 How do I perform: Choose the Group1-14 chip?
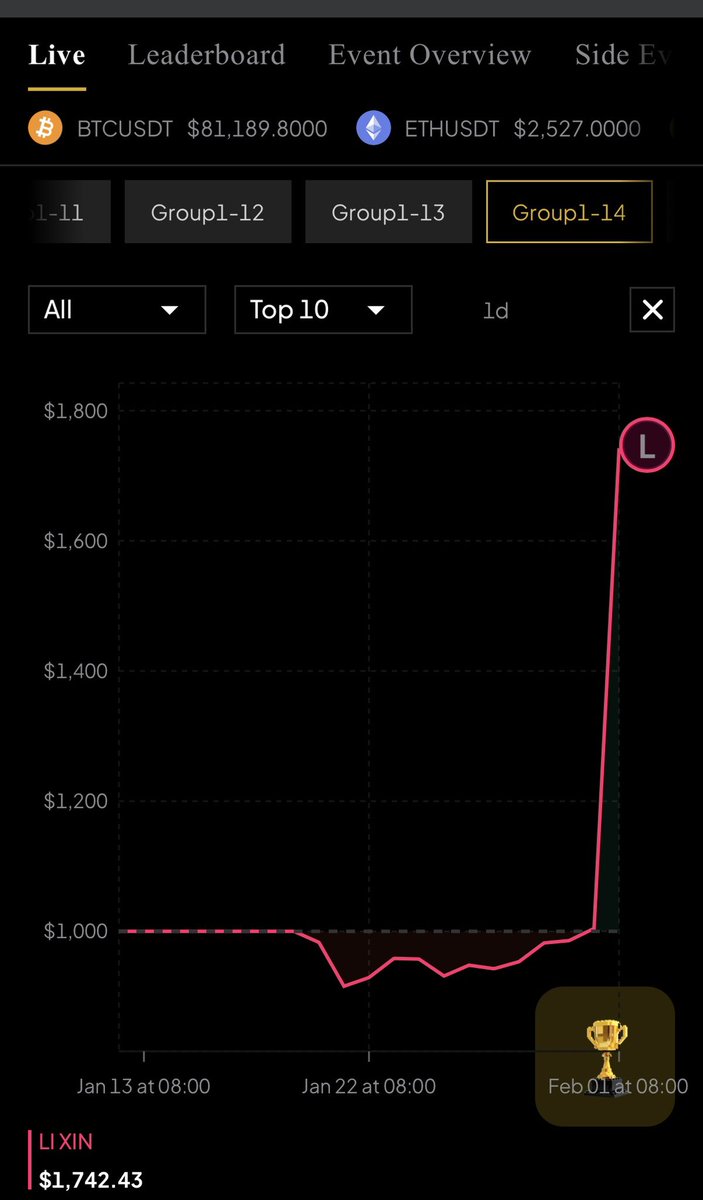(568, 212)
